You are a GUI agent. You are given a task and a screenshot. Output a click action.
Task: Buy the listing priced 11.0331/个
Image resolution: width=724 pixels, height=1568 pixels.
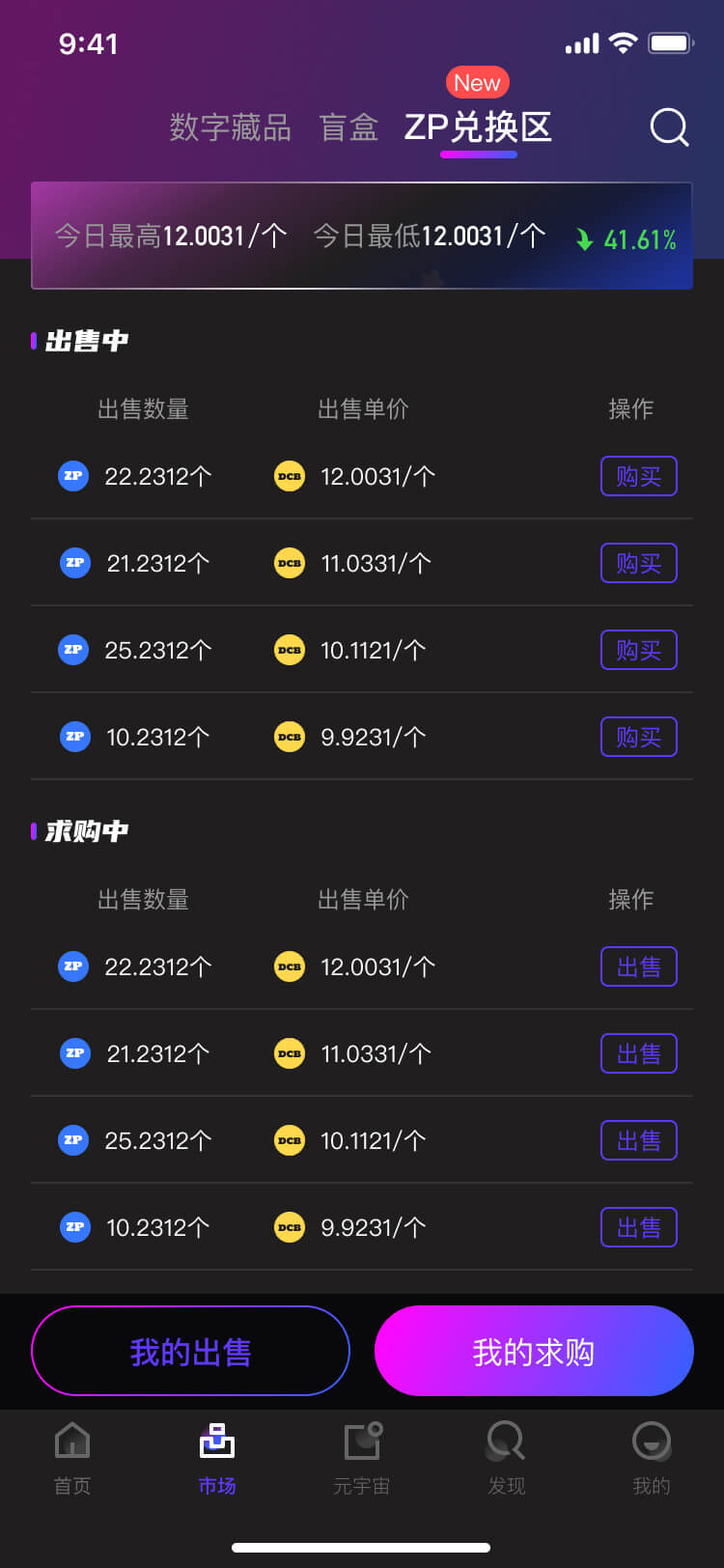(638, 563)
